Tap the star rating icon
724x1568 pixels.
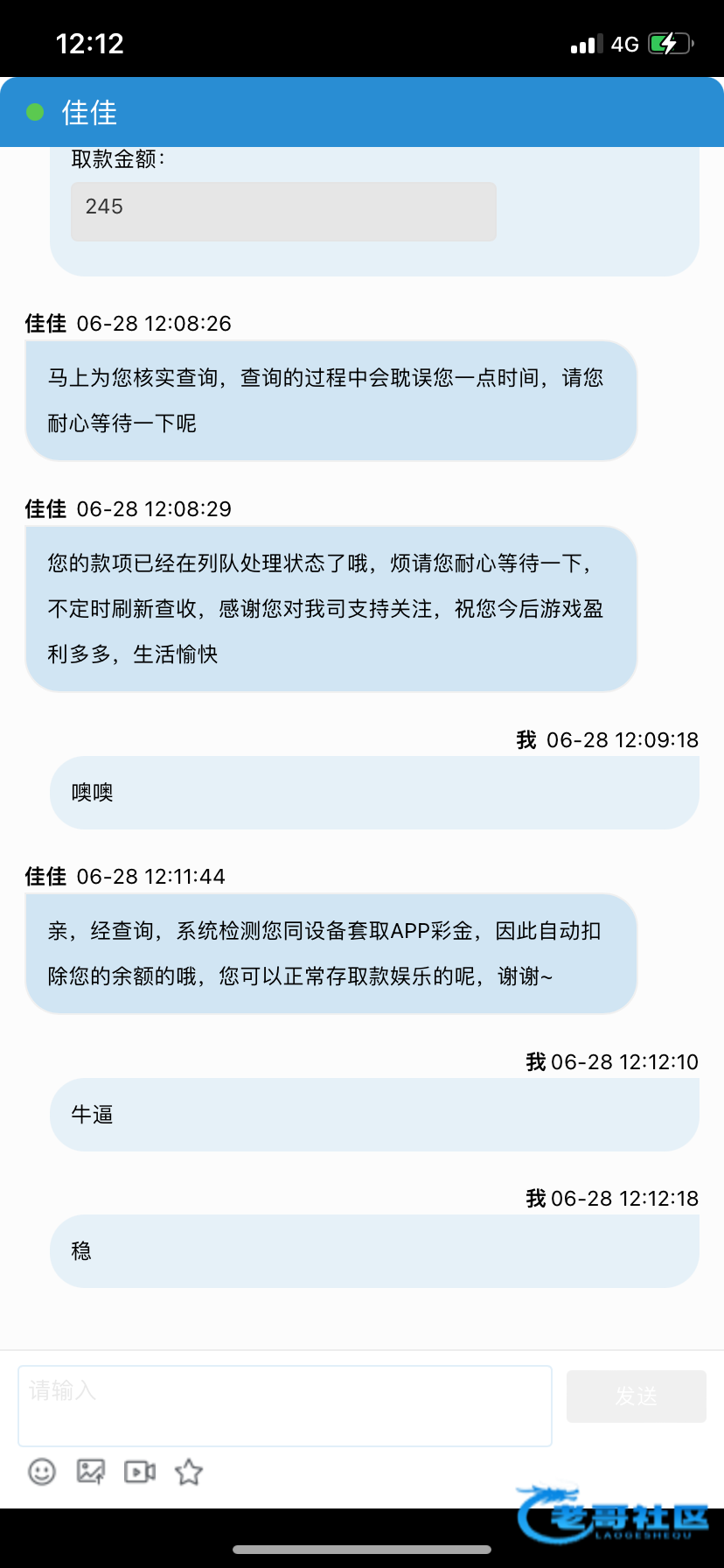pos(189,1472)
